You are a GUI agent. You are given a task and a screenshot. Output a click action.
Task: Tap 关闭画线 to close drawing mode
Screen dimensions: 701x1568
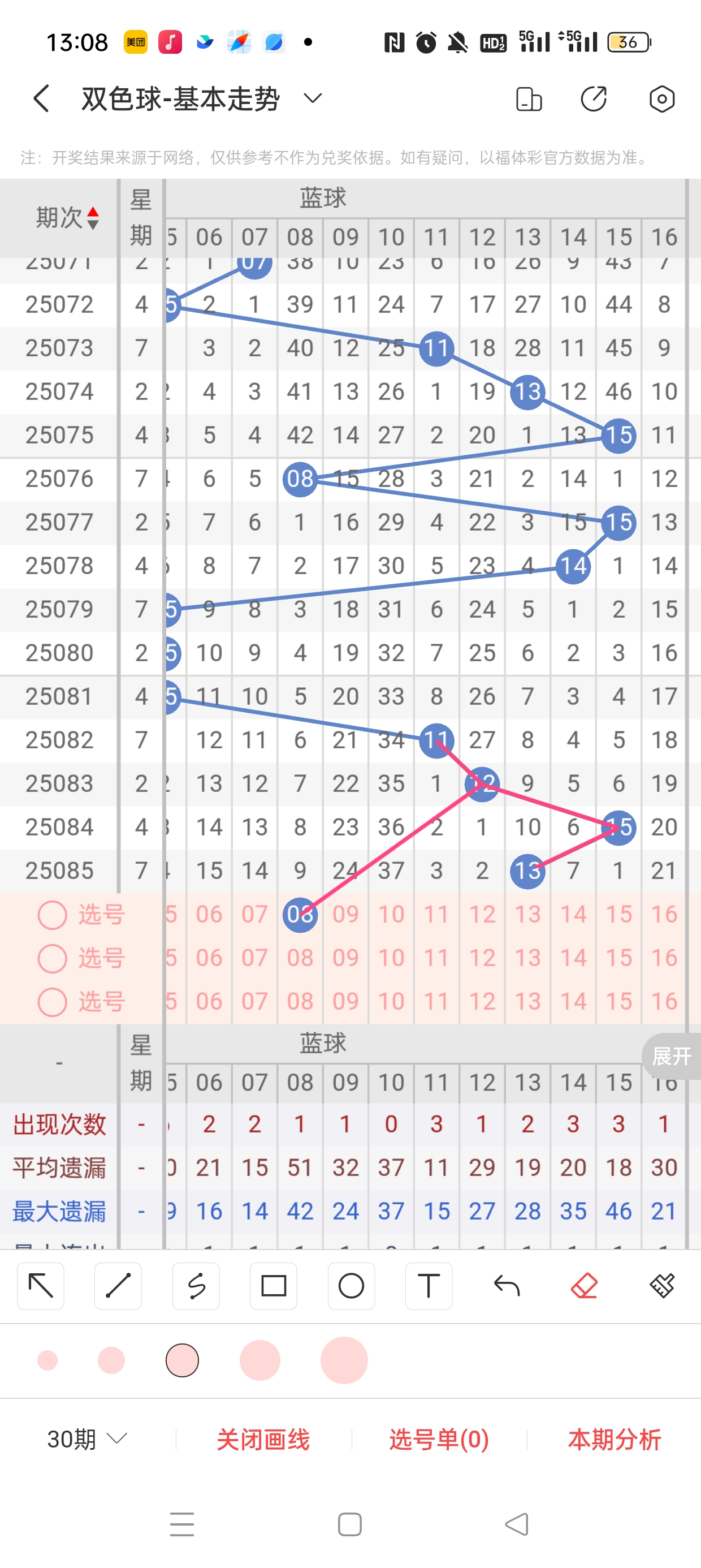click(263, 1439)
